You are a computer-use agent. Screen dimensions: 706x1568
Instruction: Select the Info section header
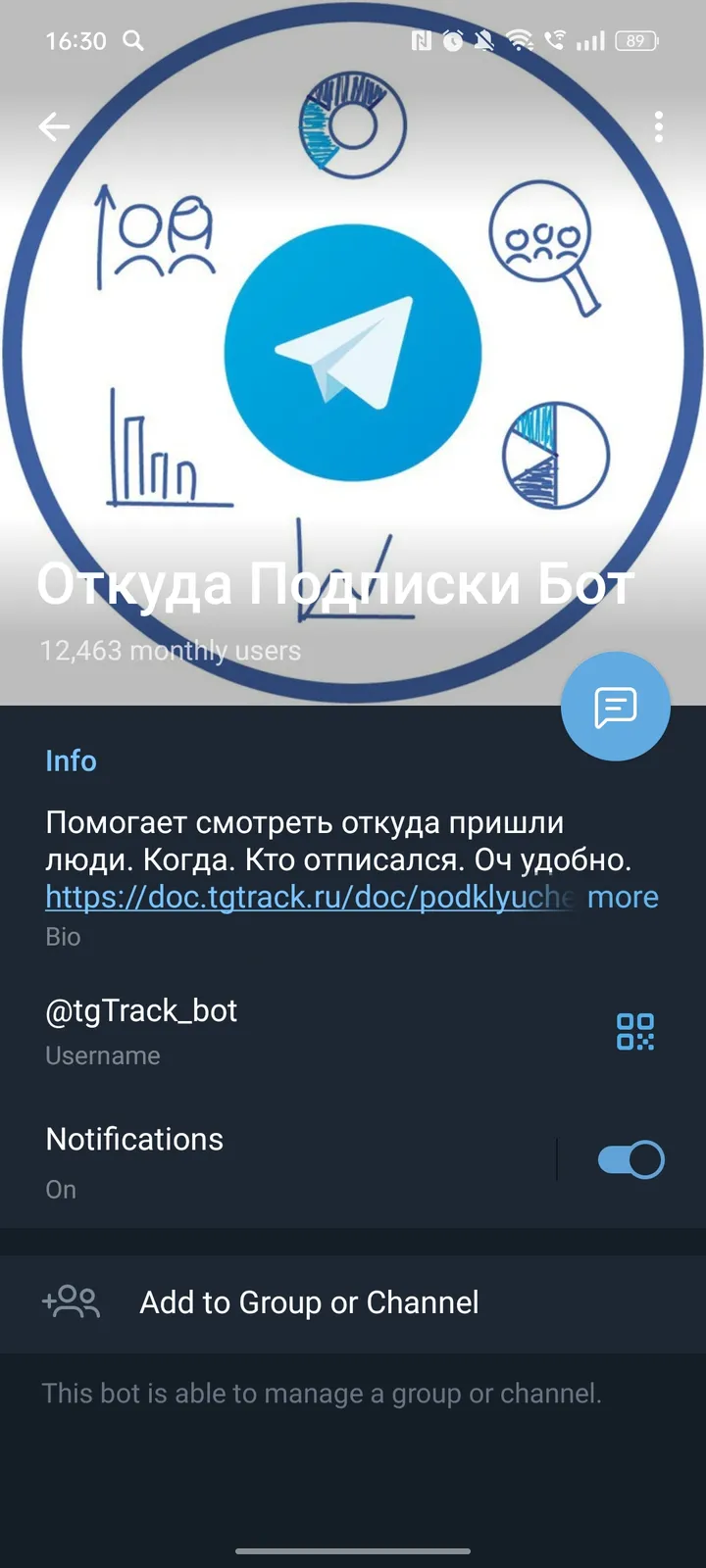click(71, 760)
